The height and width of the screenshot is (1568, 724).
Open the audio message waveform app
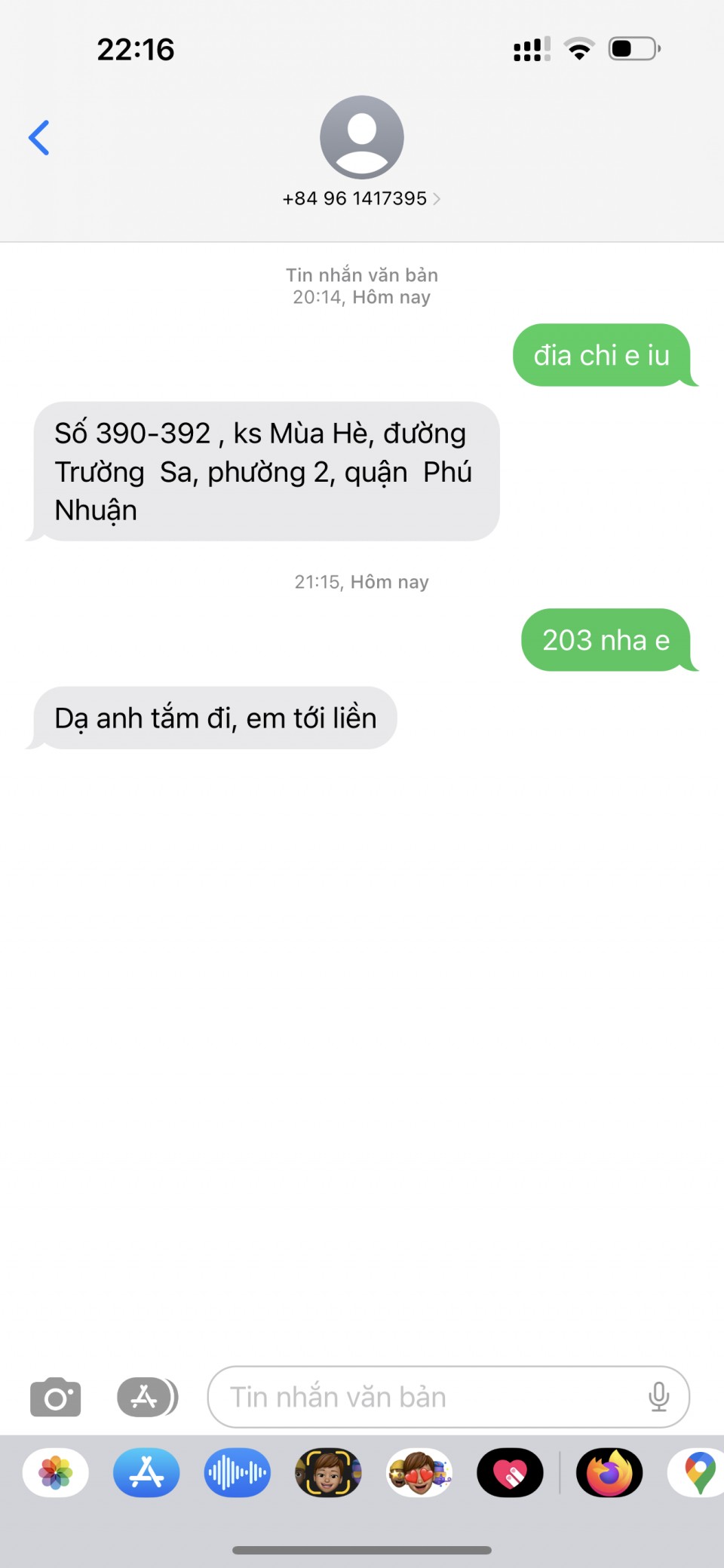pos(238,1472)
